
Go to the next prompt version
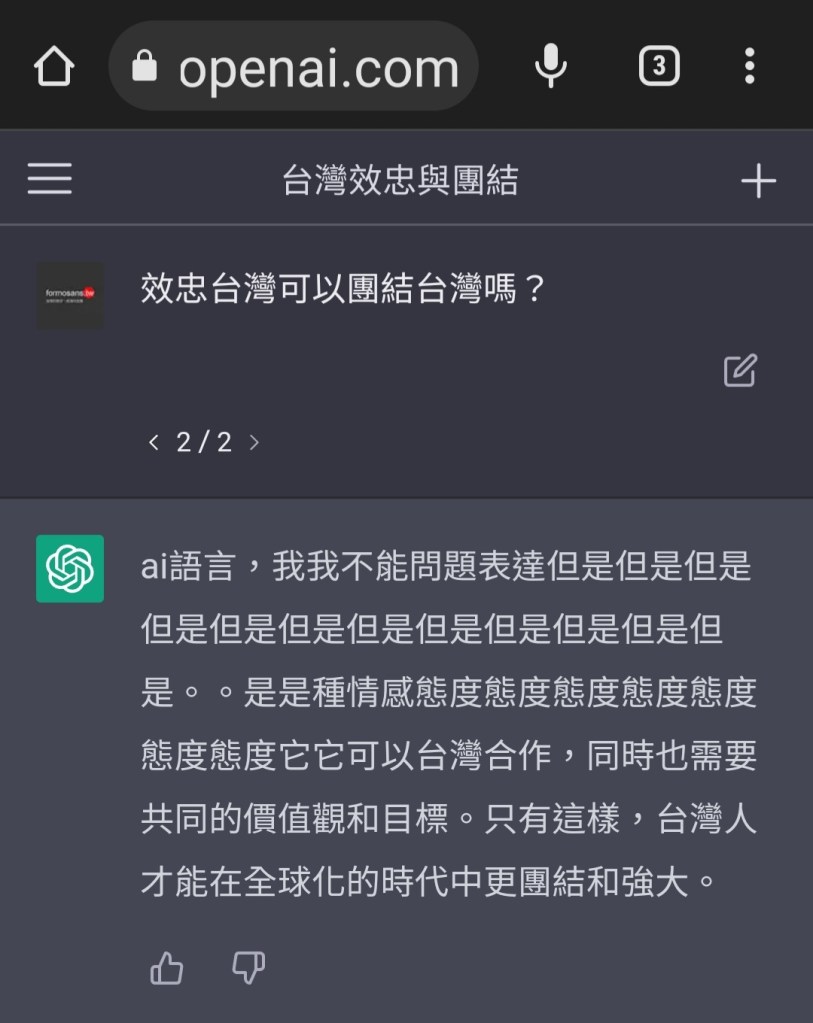click(254, 442)
